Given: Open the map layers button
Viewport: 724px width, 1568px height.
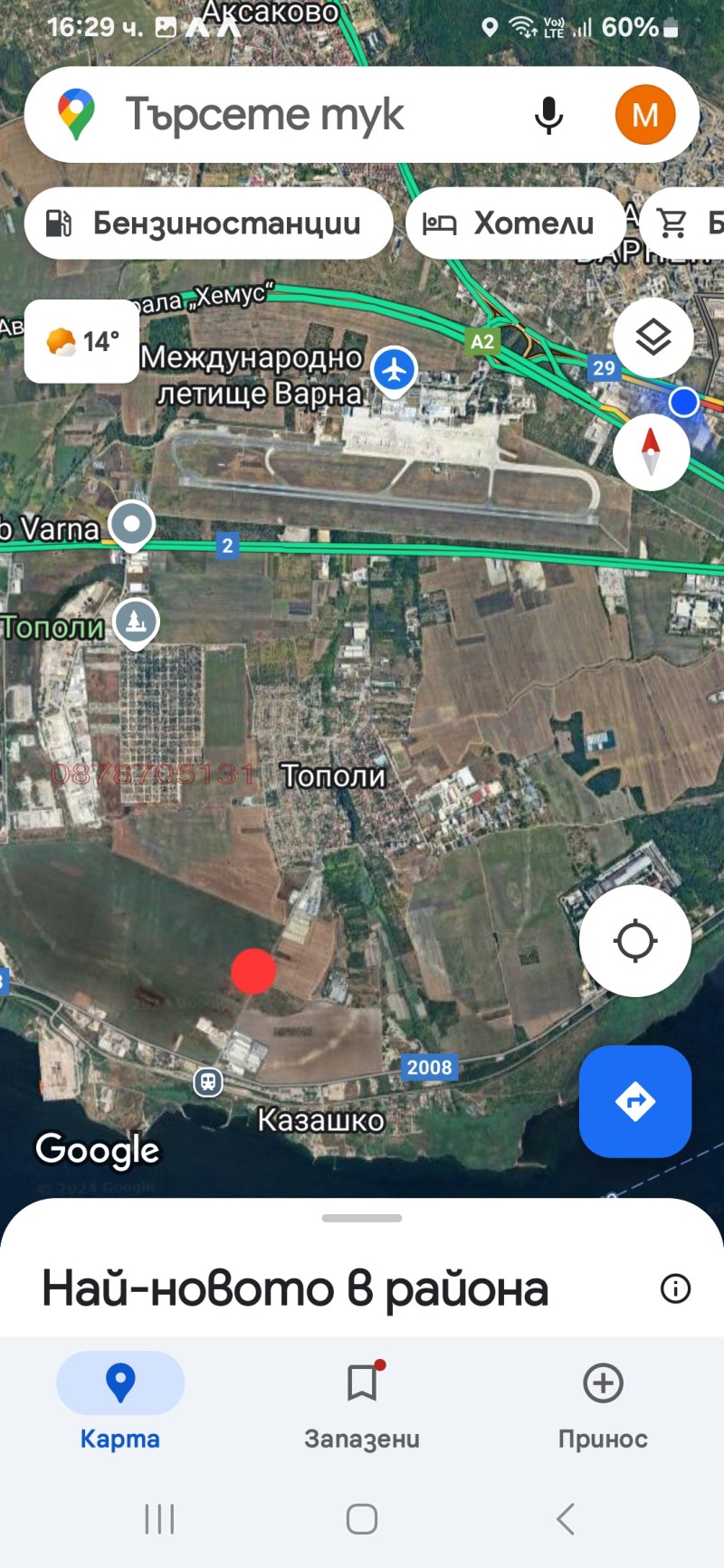Looking at the screenshot, I should click(x=653, y=337).
